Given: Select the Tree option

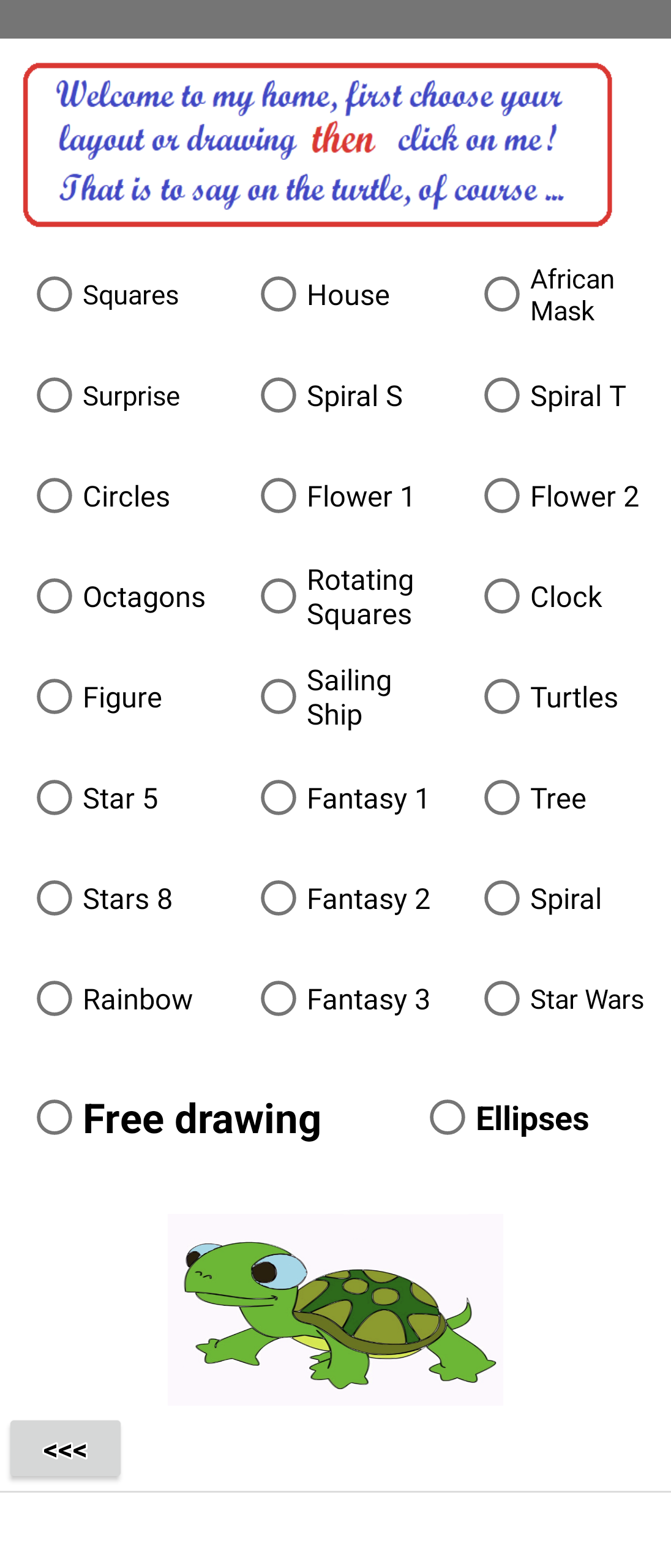Looking at the screenshot, I should coord(502,797).
